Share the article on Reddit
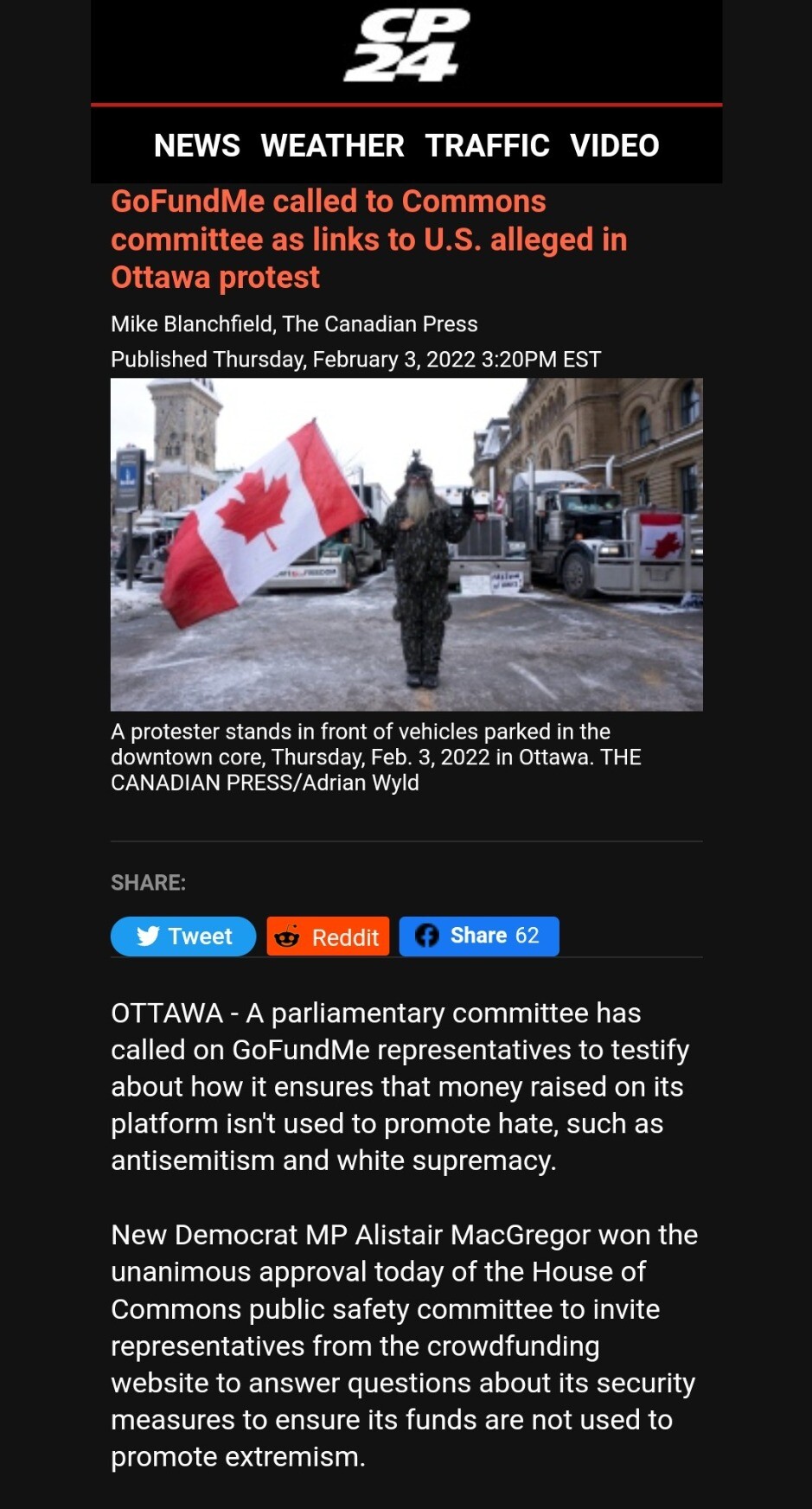The image size is (812, 1509). (x=328, y=937)
